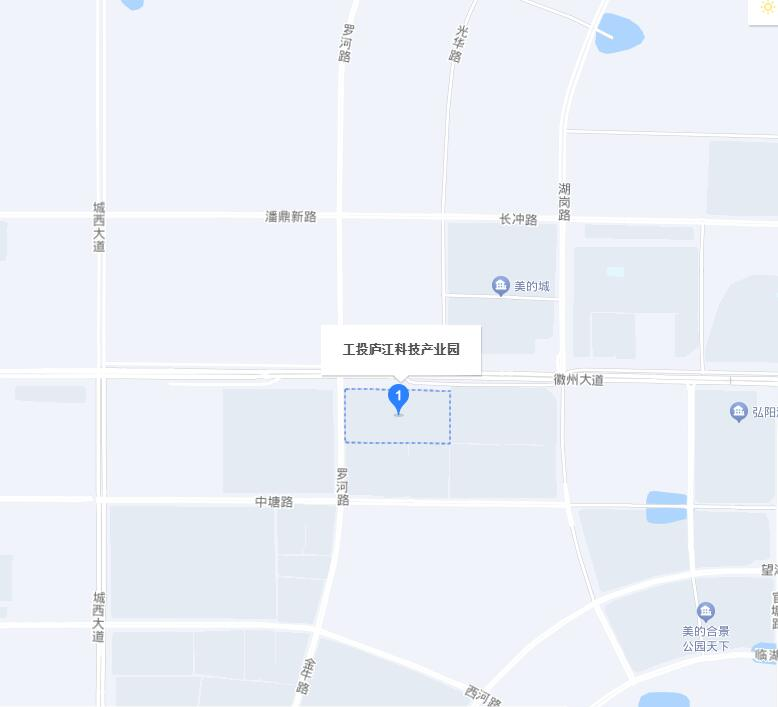Tap the blue location marker numbered 1
778x707 pixels.
(398, 399)
